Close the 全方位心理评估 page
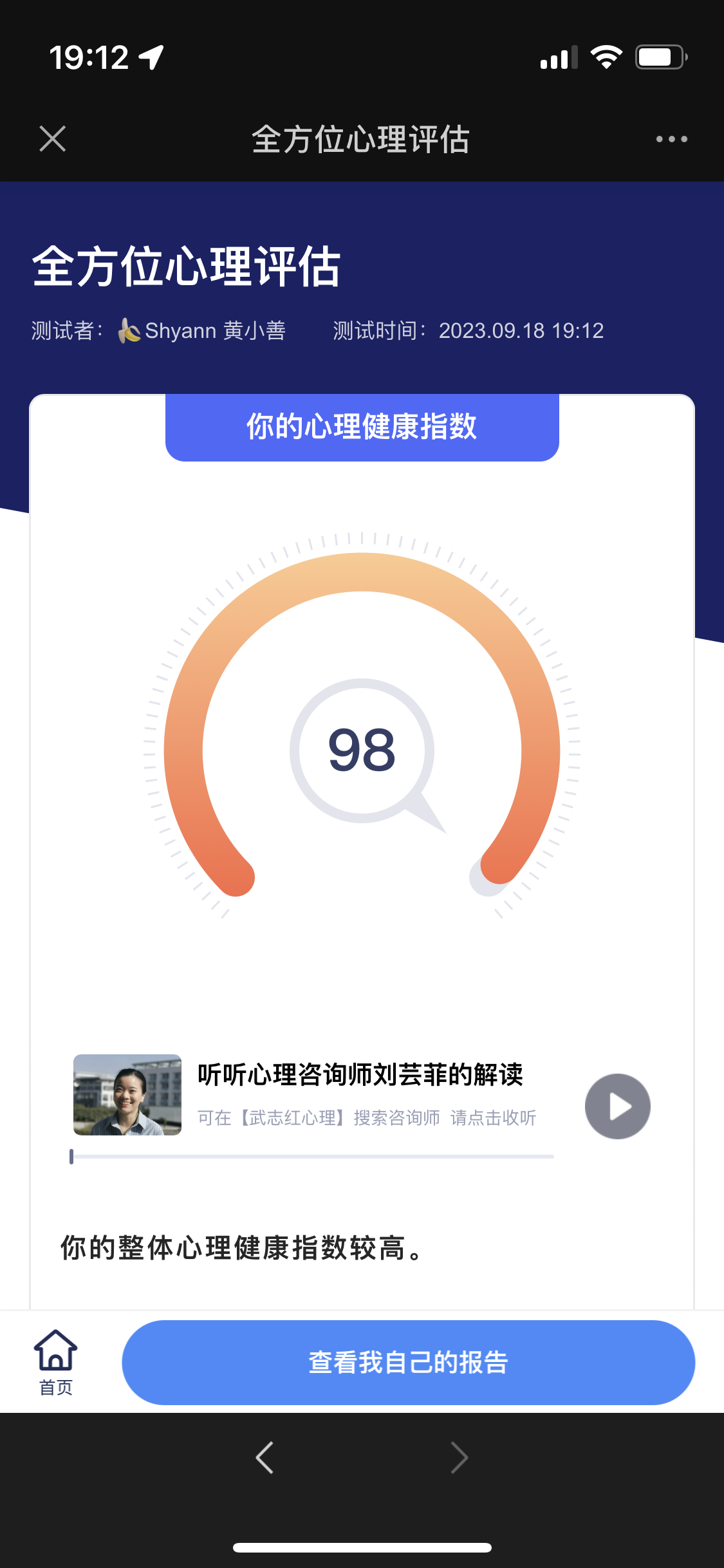The image size is (724, 1568). coord(52,139)
